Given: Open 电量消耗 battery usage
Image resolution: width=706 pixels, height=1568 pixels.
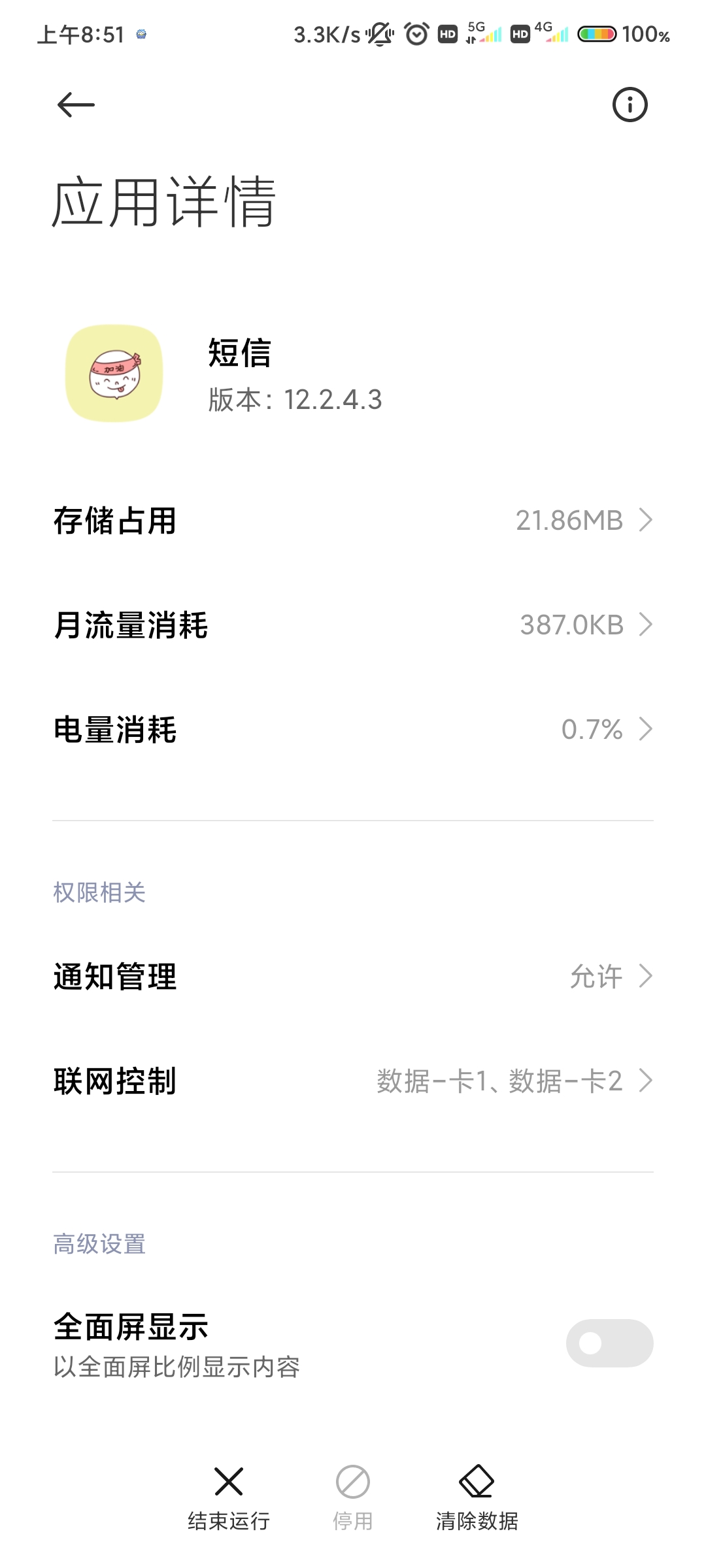Looking at the screenshot, I should point(353,729).
